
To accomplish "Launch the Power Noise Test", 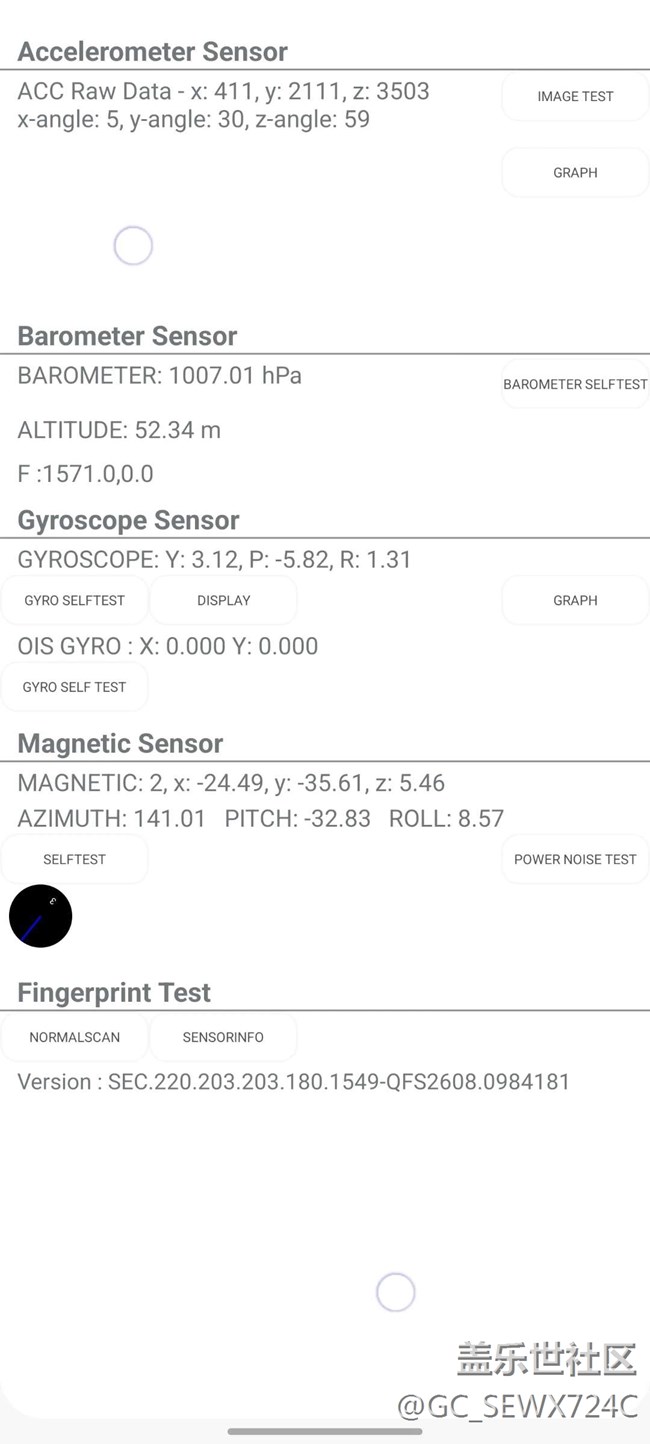I will coord(575,859).
